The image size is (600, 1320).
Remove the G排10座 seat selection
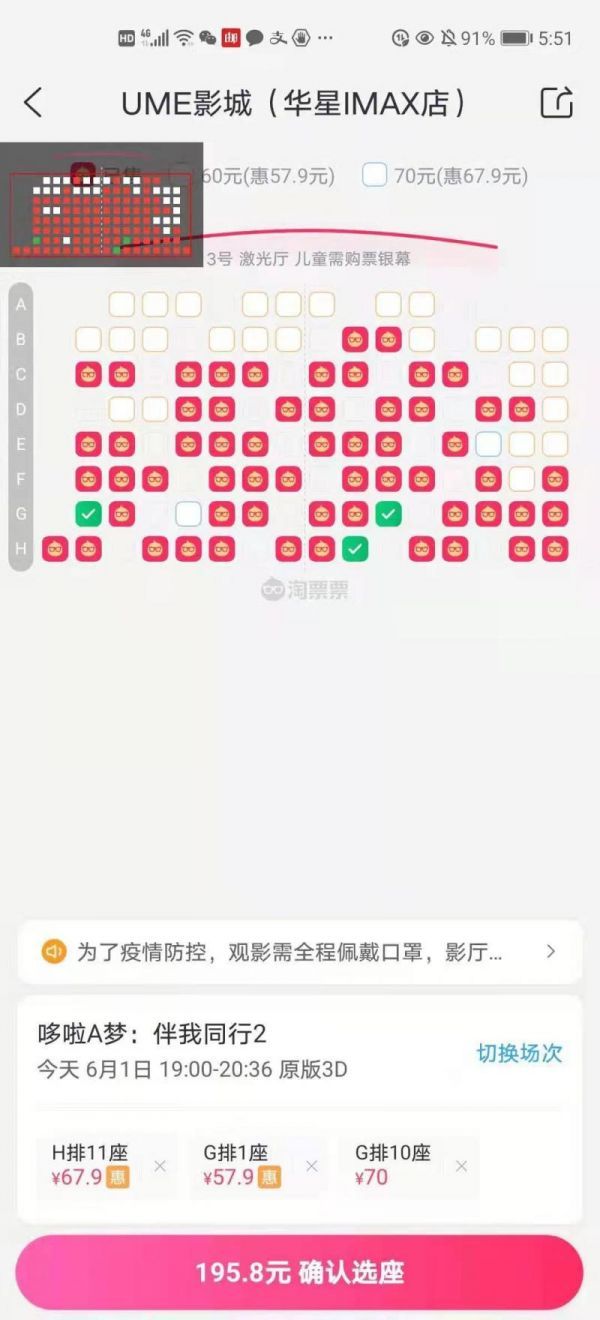pos(461,1166)
